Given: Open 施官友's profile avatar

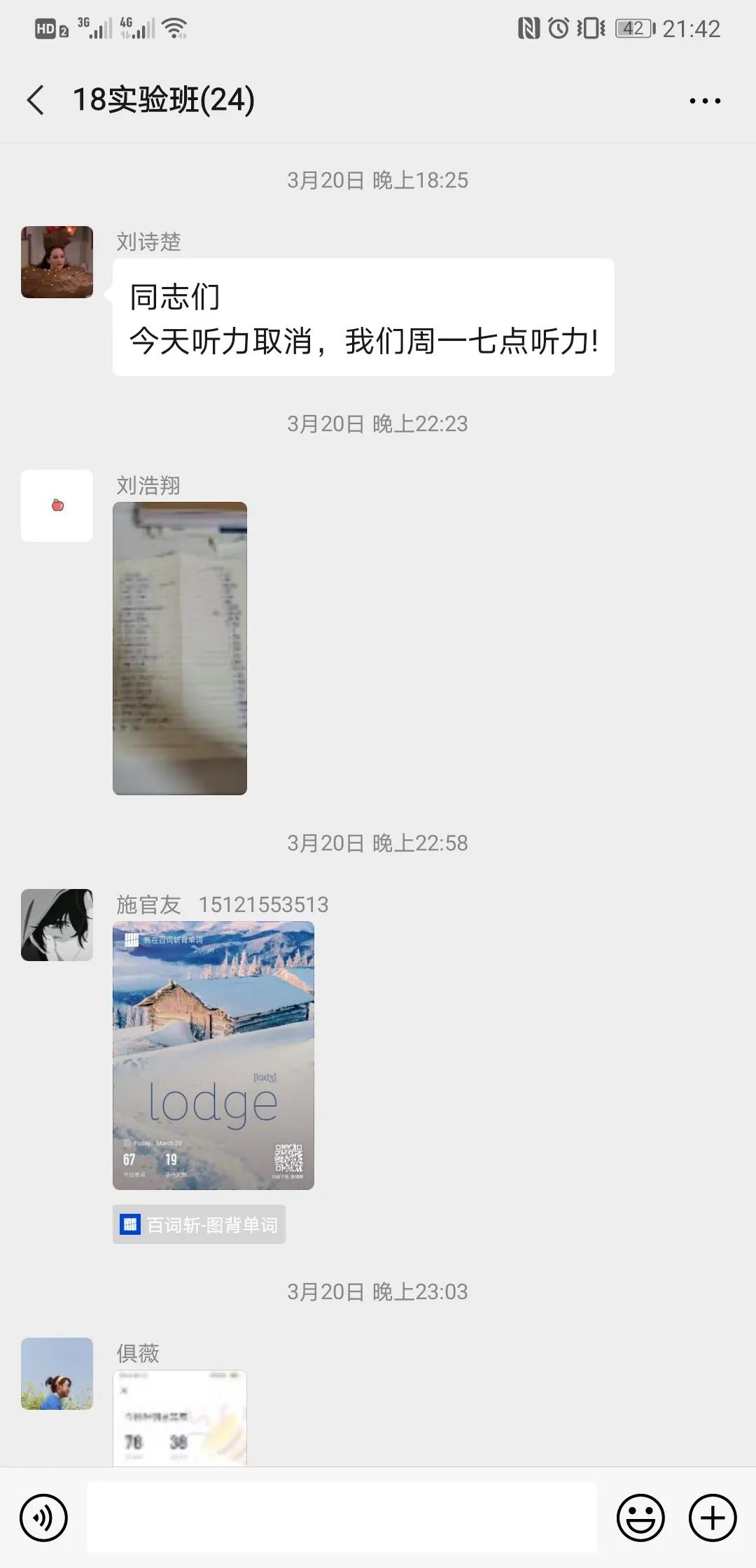Looking at the screenshot, I should tap(57, 925).
